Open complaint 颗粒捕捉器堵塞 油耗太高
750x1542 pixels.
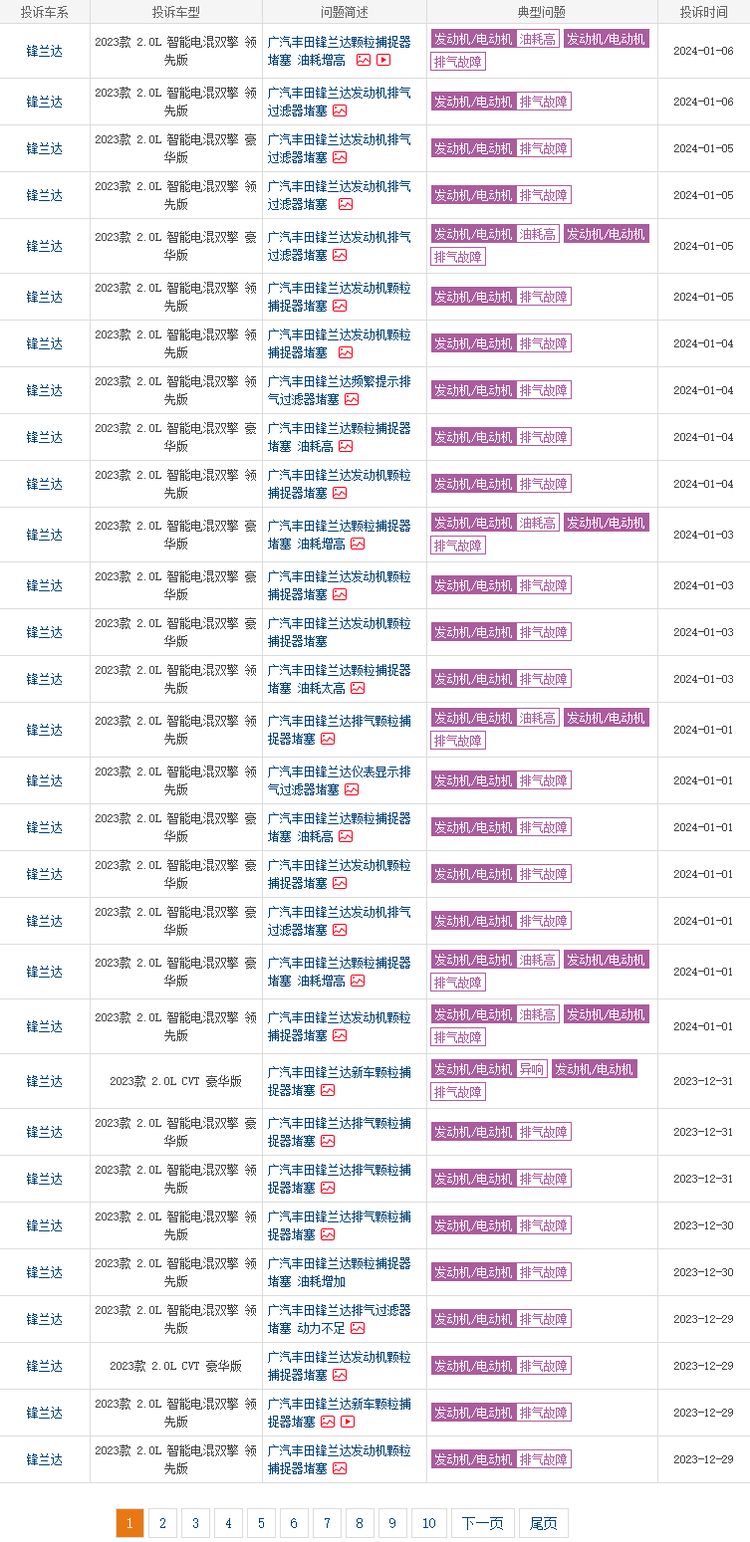338,679
